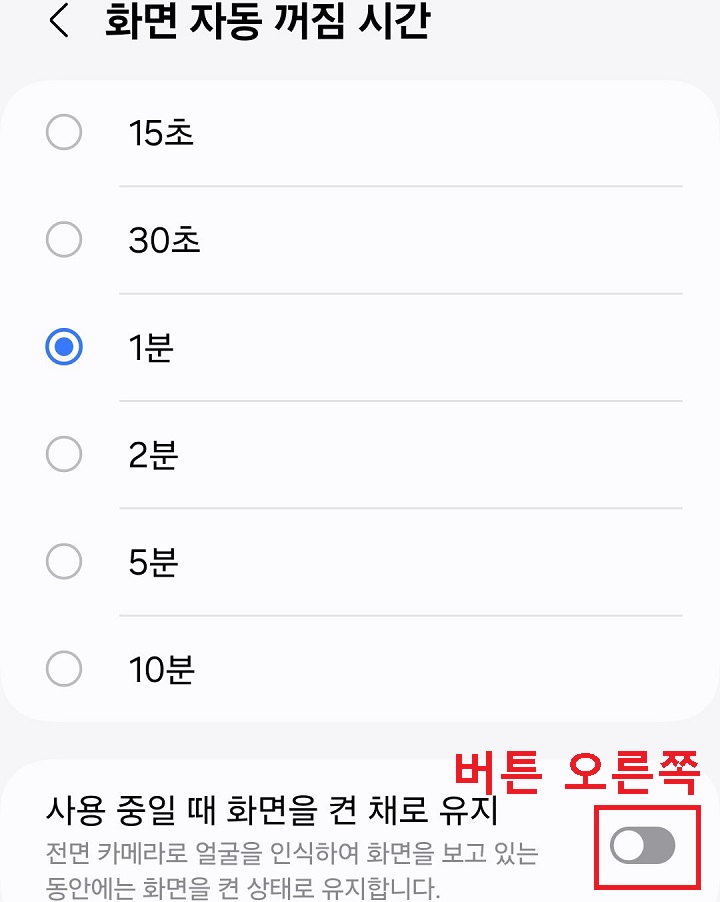
Task: Select 15초 timeout option
Action: 64,133
